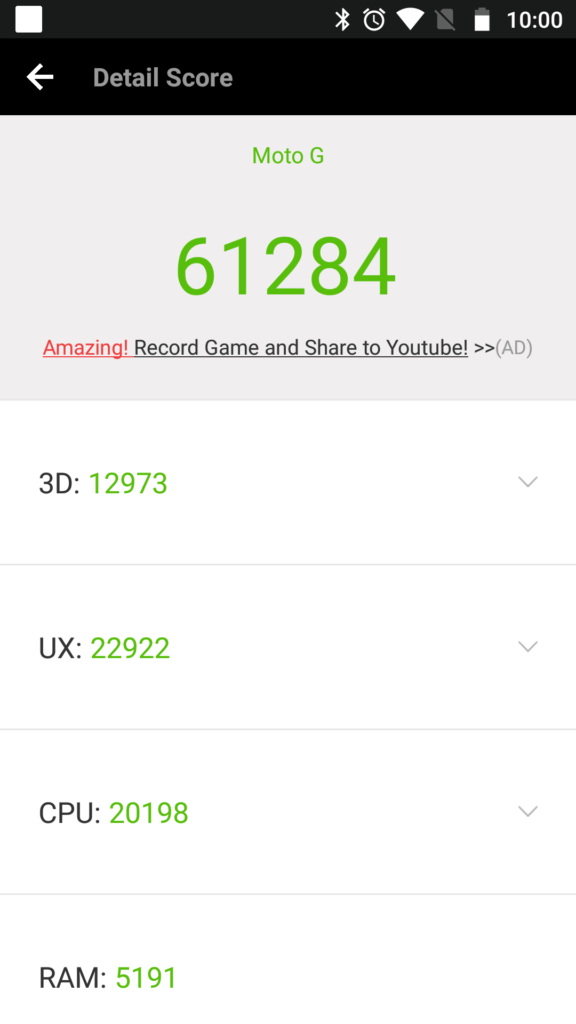Go back from Detail Score
Image resolution: width=576 pixels, height=1024 pixels.
(x=40, y=77)
